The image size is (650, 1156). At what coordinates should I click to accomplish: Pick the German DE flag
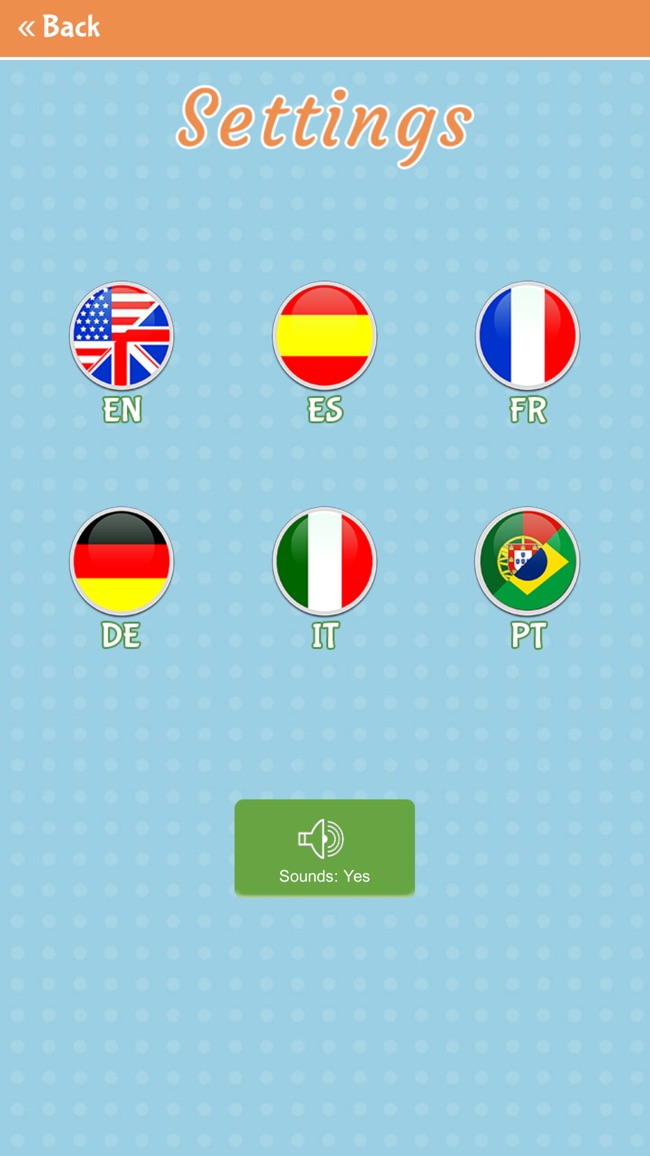pos(122,561)
